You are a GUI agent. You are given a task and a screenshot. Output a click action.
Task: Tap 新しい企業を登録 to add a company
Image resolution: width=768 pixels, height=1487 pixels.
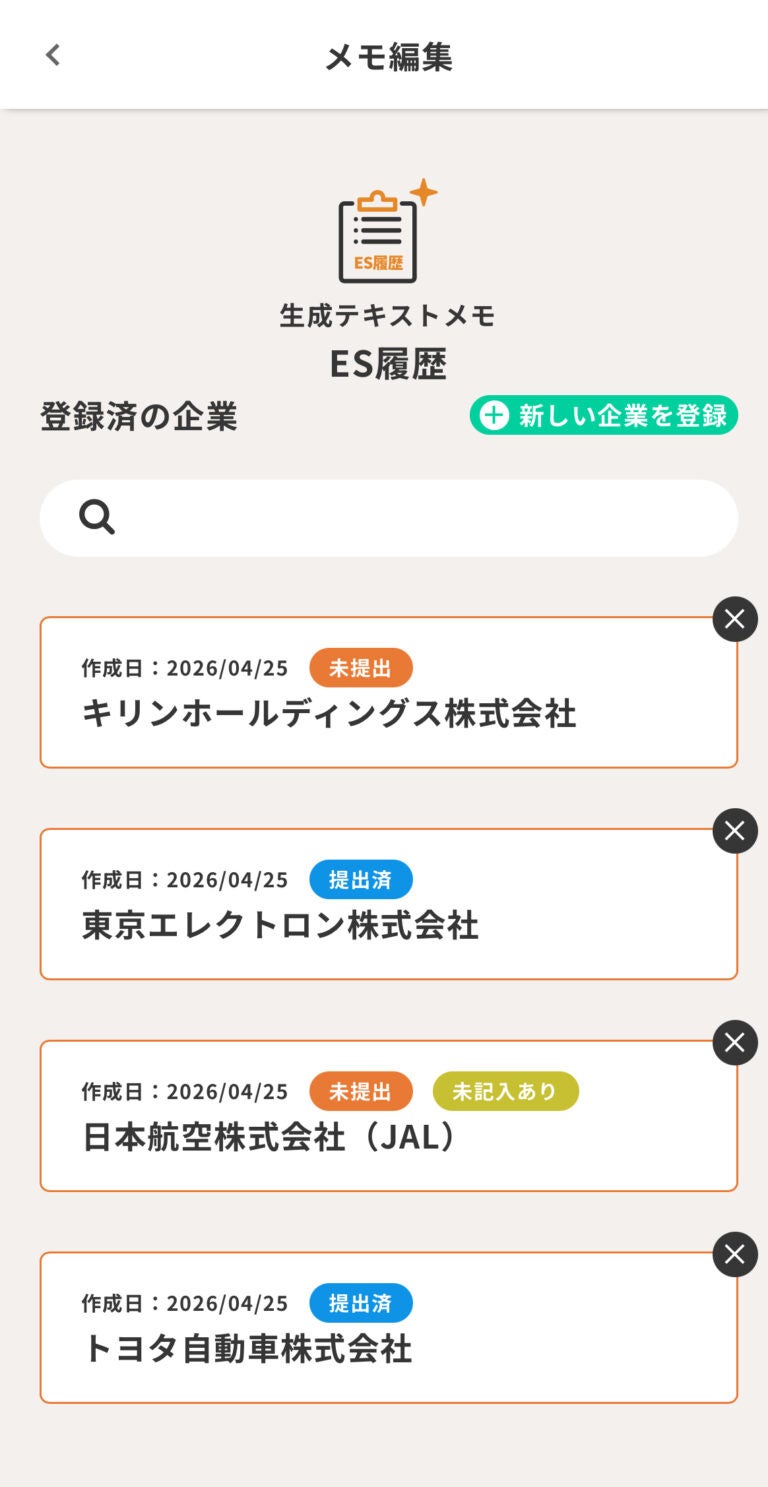(603, 415)
